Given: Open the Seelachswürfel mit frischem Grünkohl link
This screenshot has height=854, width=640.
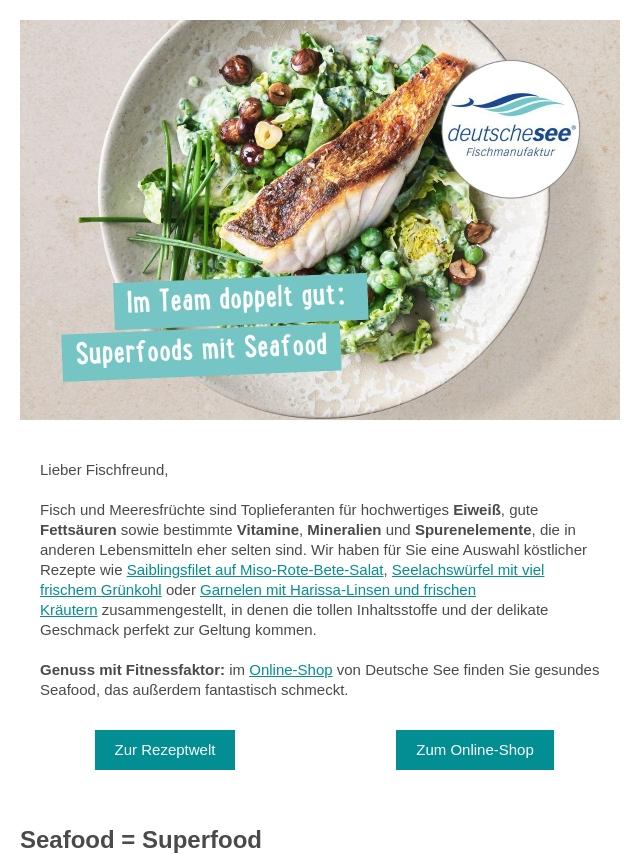Looking at the screenshot, I should click(x=467, y=570).
